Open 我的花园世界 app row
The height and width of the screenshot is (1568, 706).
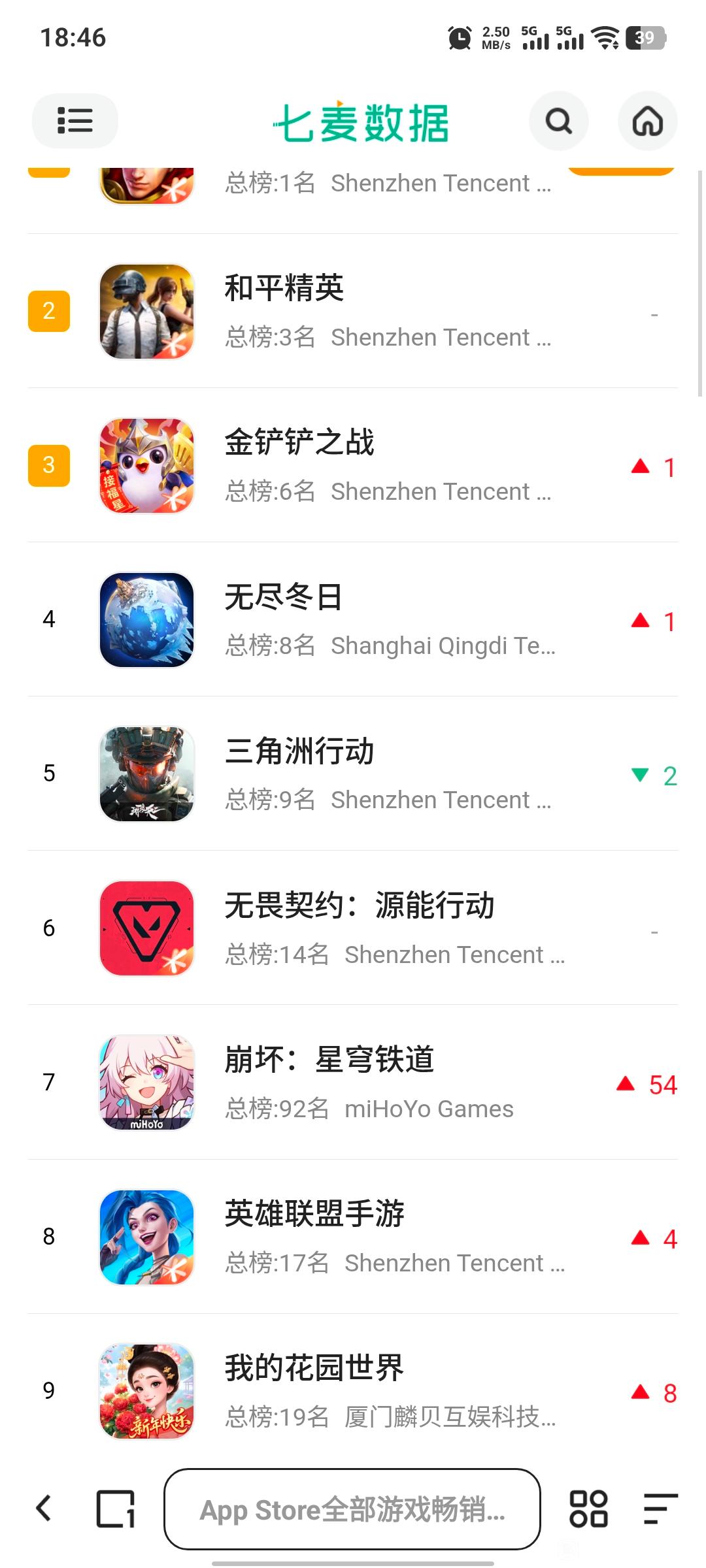(x=353, y=1390)
